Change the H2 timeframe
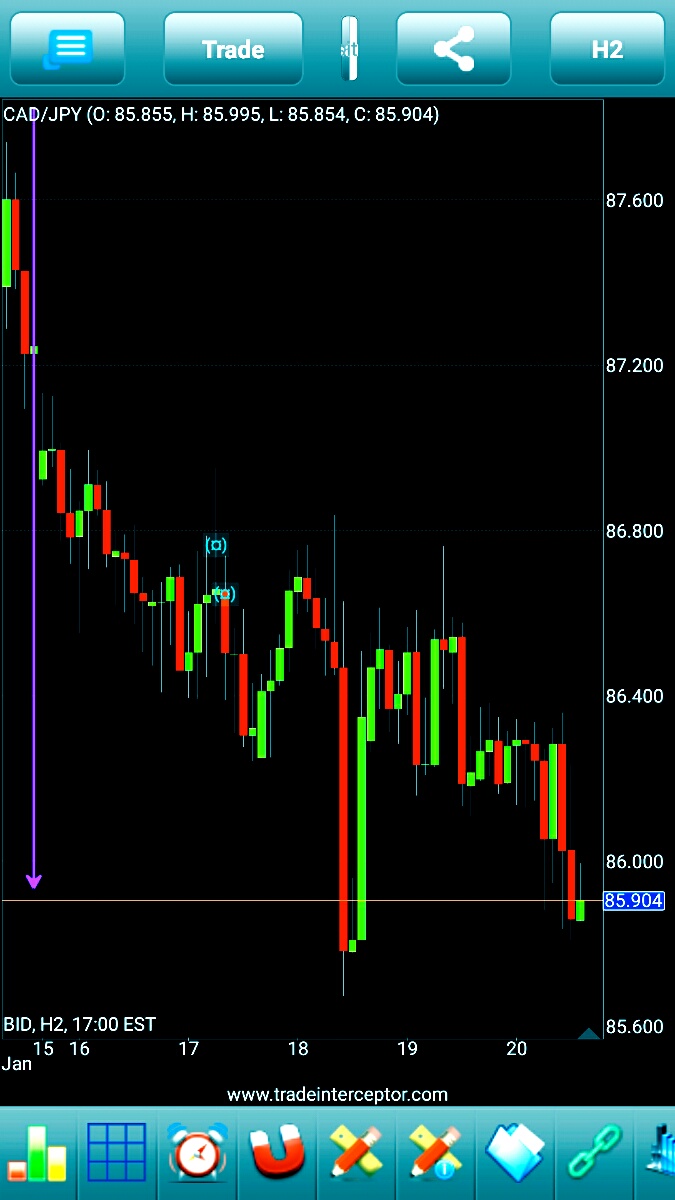Viewport: 675px width, 1200px height. tap(607, 49)
